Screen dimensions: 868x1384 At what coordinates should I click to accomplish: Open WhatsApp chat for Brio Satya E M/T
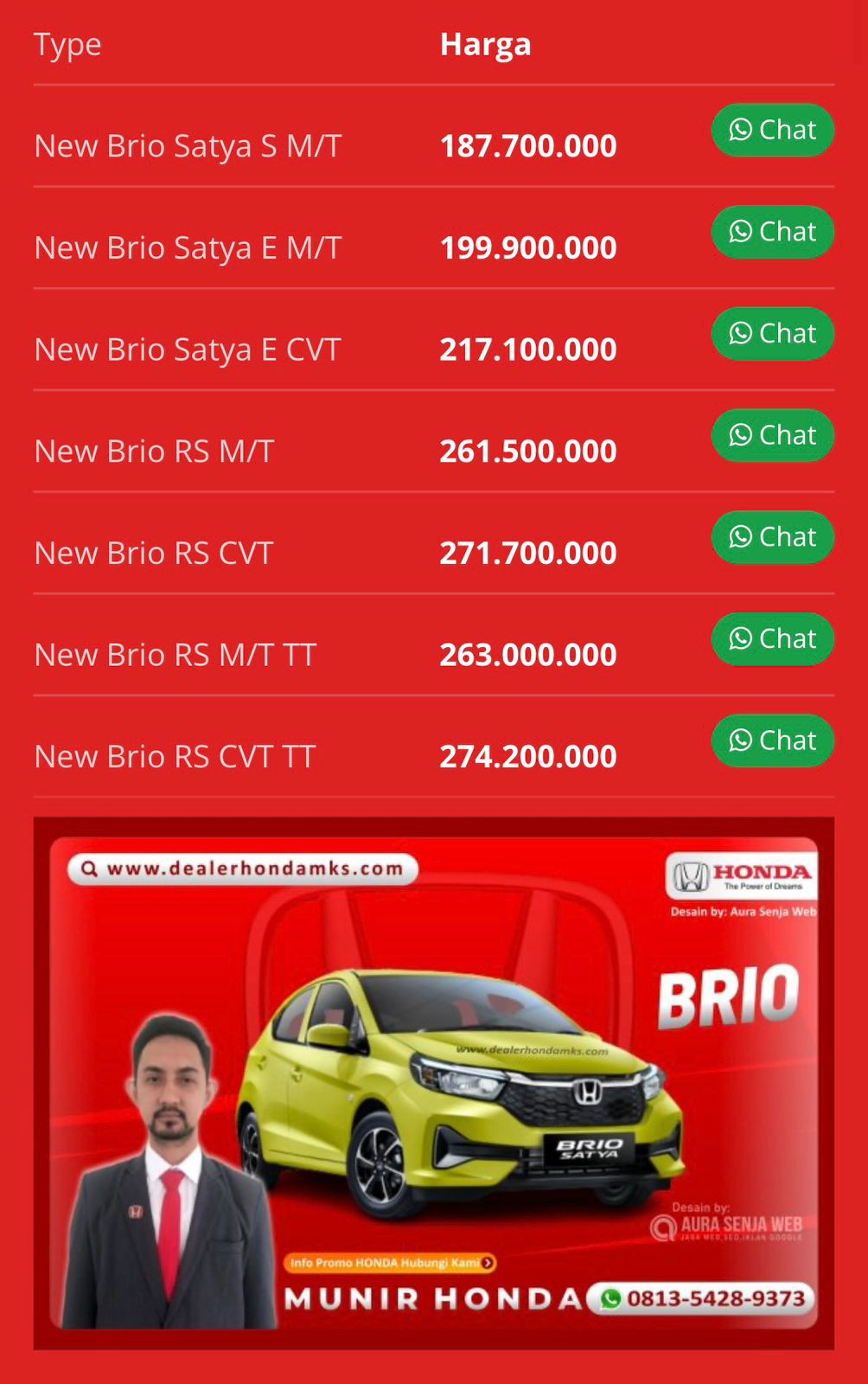pos(772,232)
